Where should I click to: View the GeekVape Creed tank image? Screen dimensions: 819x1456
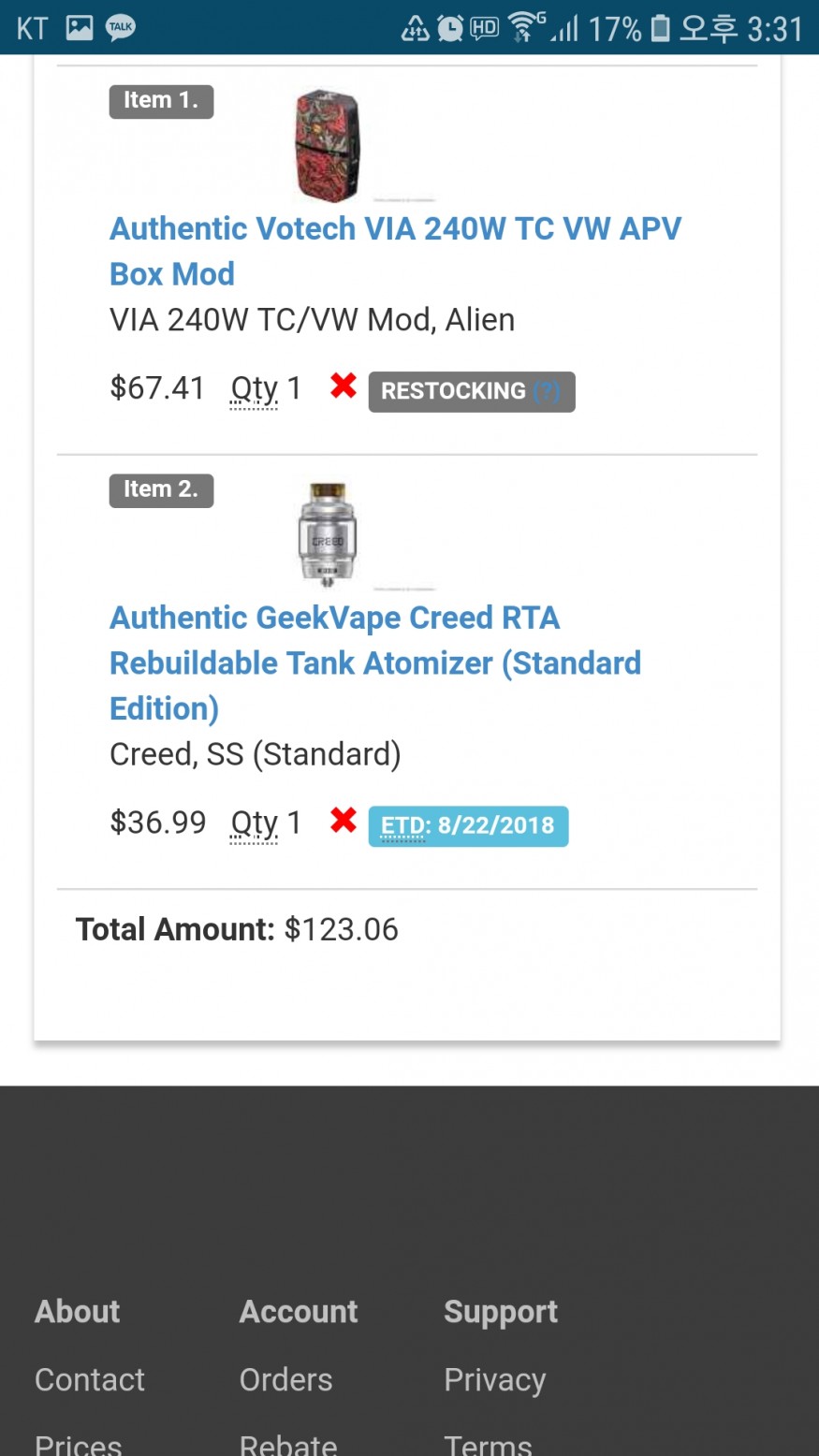click(327, 535)
